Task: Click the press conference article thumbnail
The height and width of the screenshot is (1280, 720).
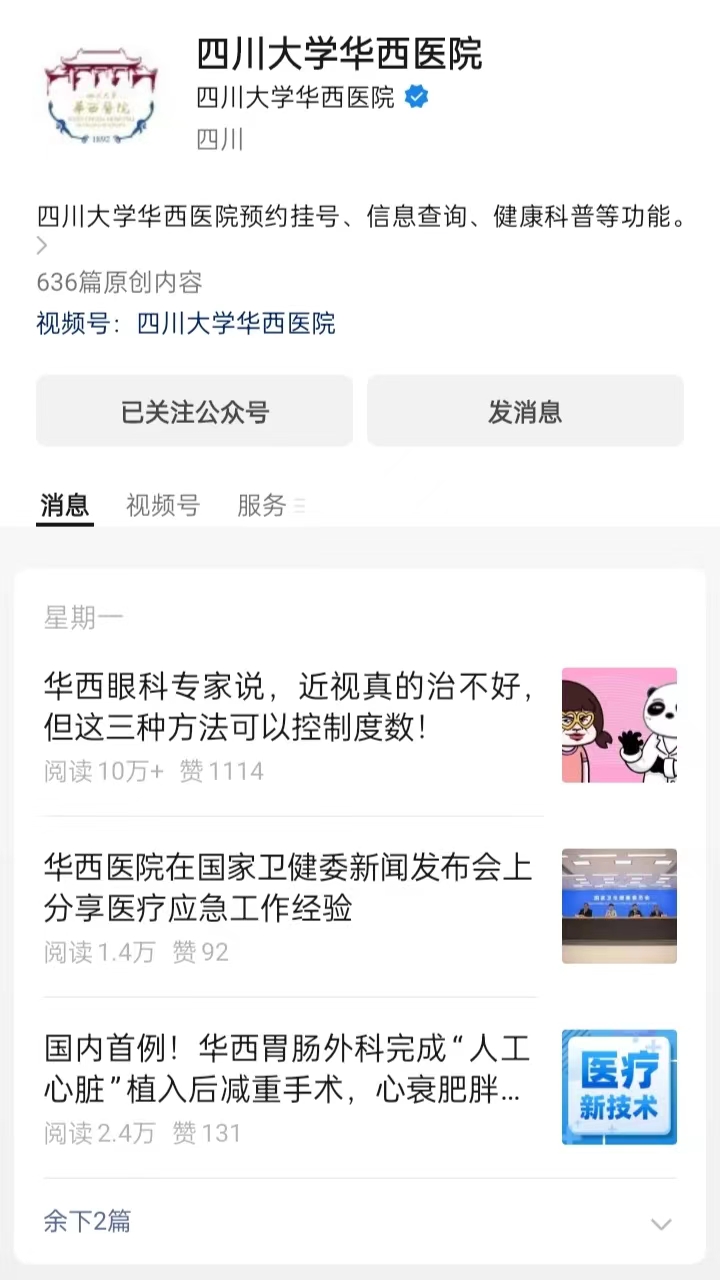Action: [x=619, y=905]
